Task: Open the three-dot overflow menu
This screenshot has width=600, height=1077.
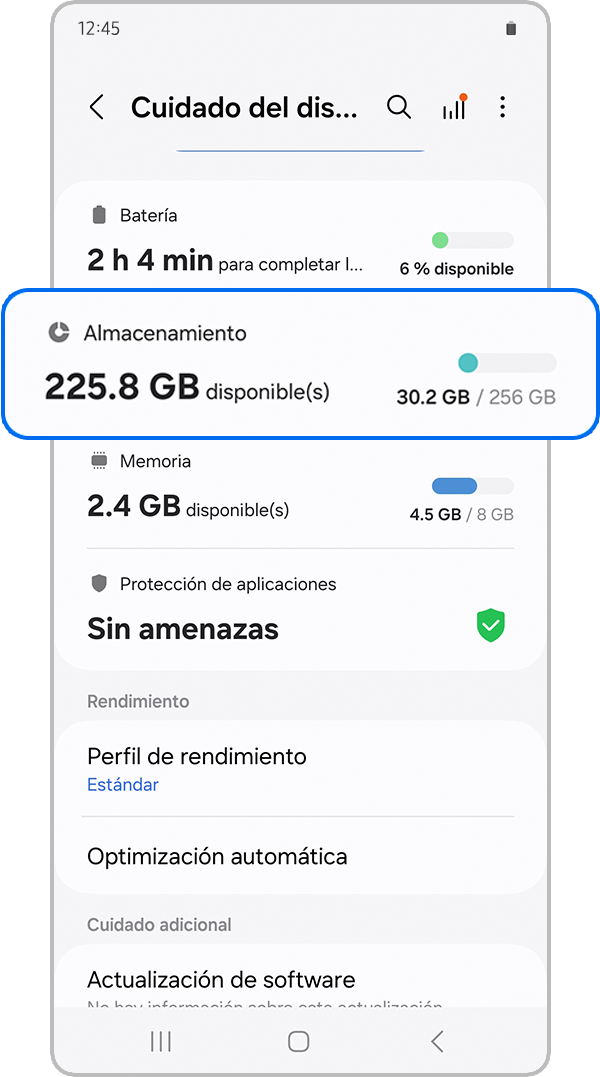Action: (503, 108)
